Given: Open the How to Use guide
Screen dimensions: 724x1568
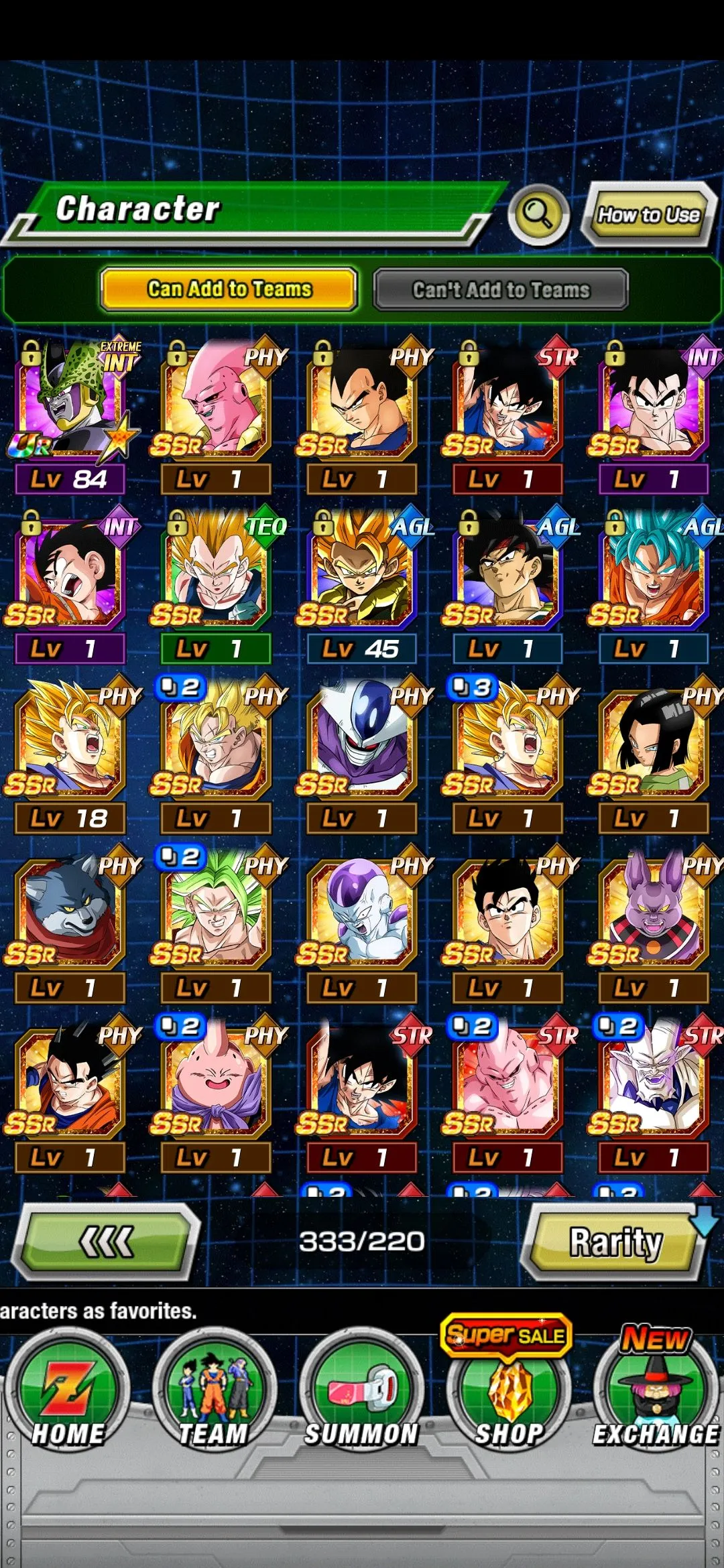Looking at the screenshot, I should tap(648, 214).
